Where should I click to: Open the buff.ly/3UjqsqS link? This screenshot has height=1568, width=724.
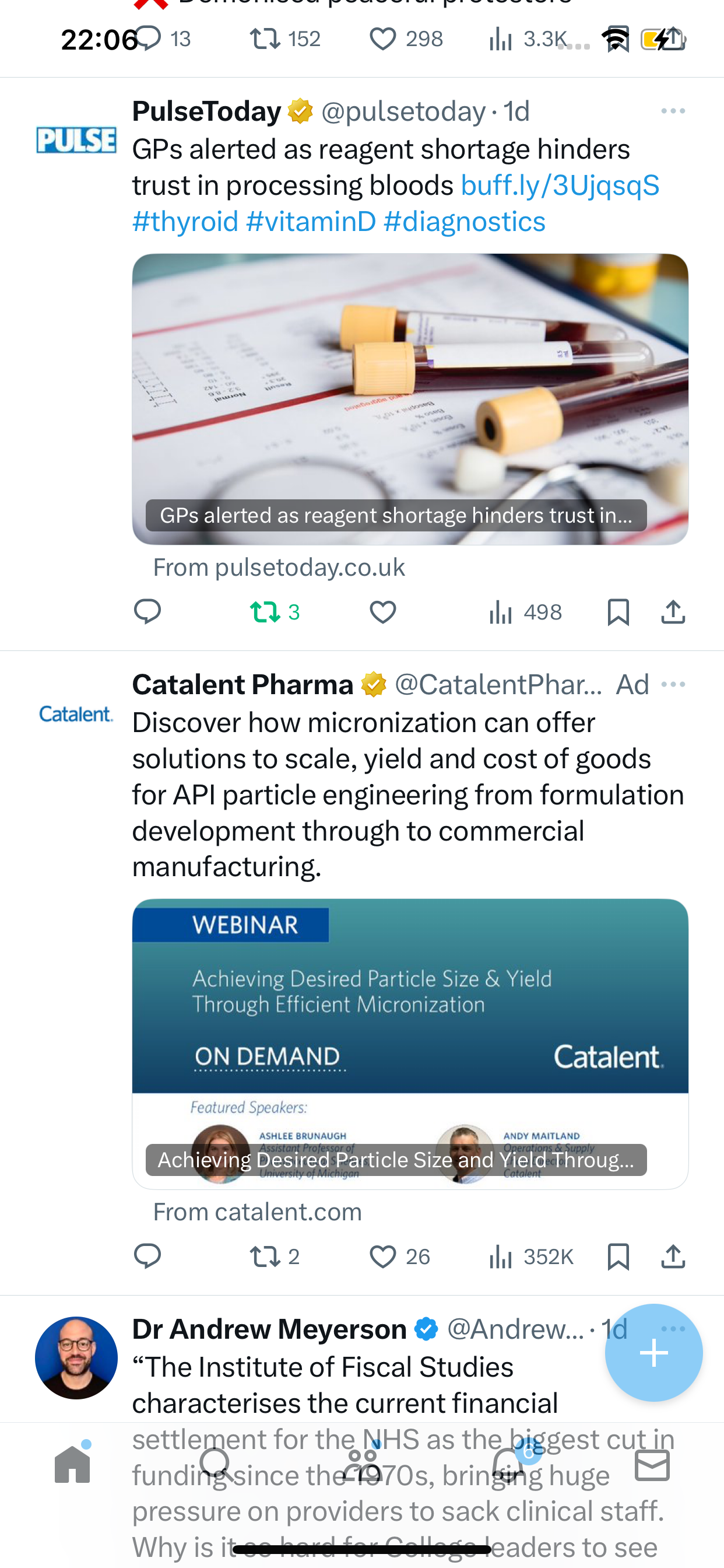tap(560, 185)
